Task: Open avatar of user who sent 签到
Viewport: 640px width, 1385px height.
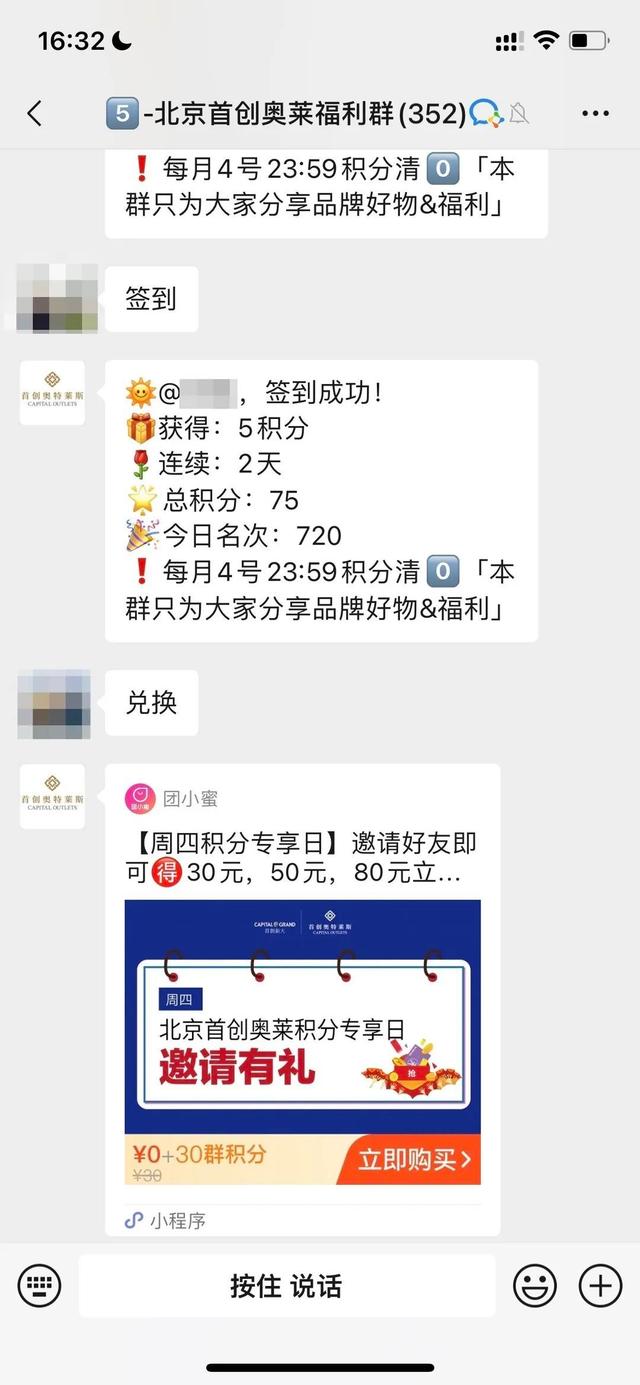Action: [53, 299]
